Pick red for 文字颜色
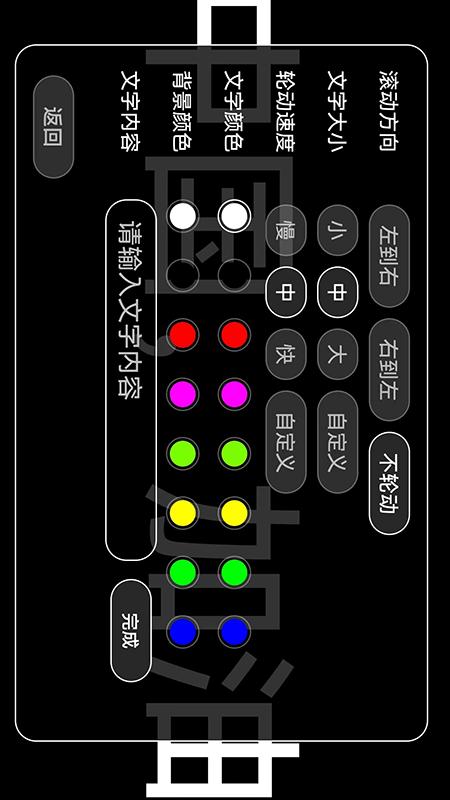The image size is (450, 800). pos(234,335)
